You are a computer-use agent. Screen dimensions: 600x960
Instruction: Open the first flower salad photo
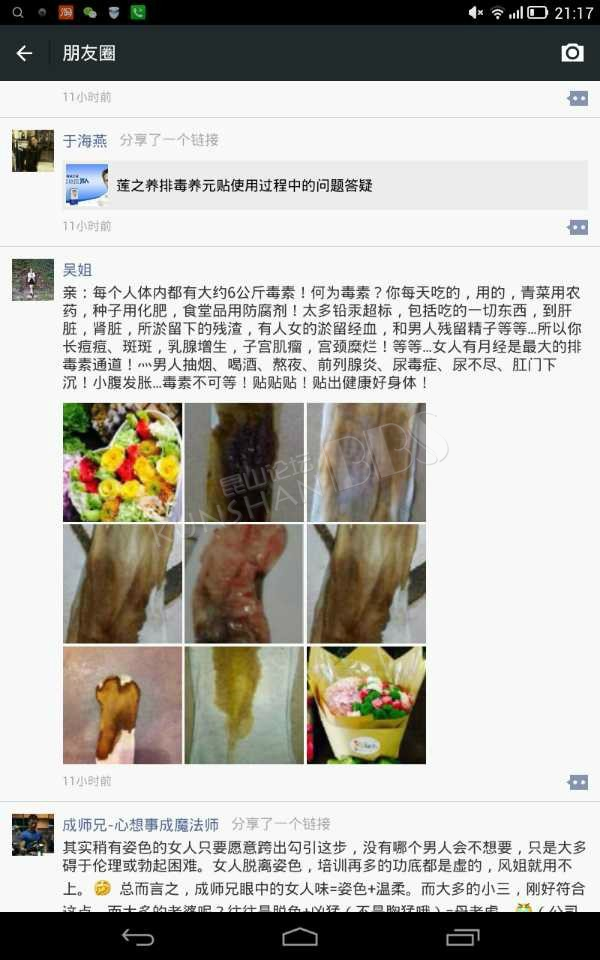pos(122,462)
